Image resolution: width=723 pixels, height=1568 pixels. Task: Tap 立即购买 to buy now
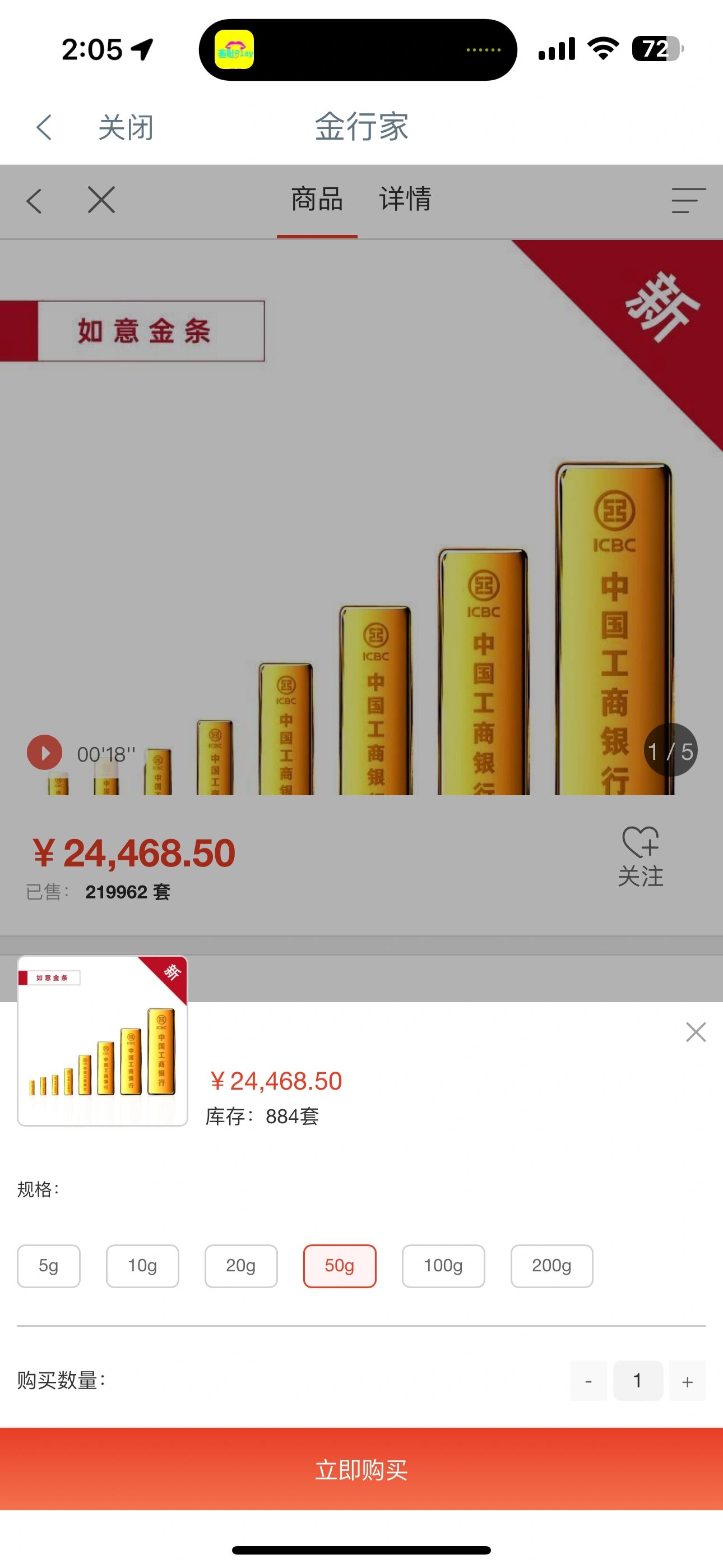click(361, 1472)
